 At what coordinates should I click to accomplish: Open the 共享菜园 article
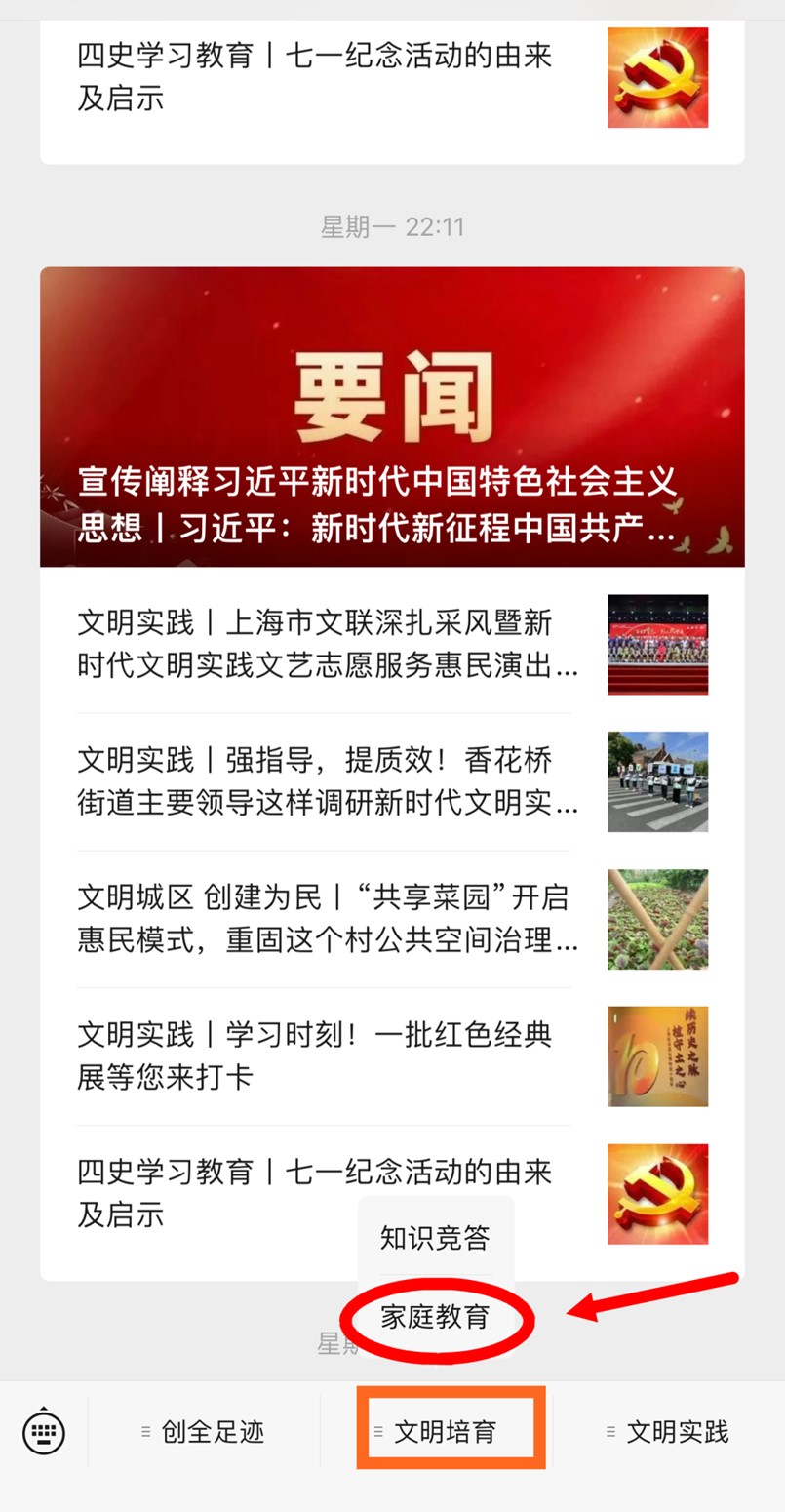point(329,919)
